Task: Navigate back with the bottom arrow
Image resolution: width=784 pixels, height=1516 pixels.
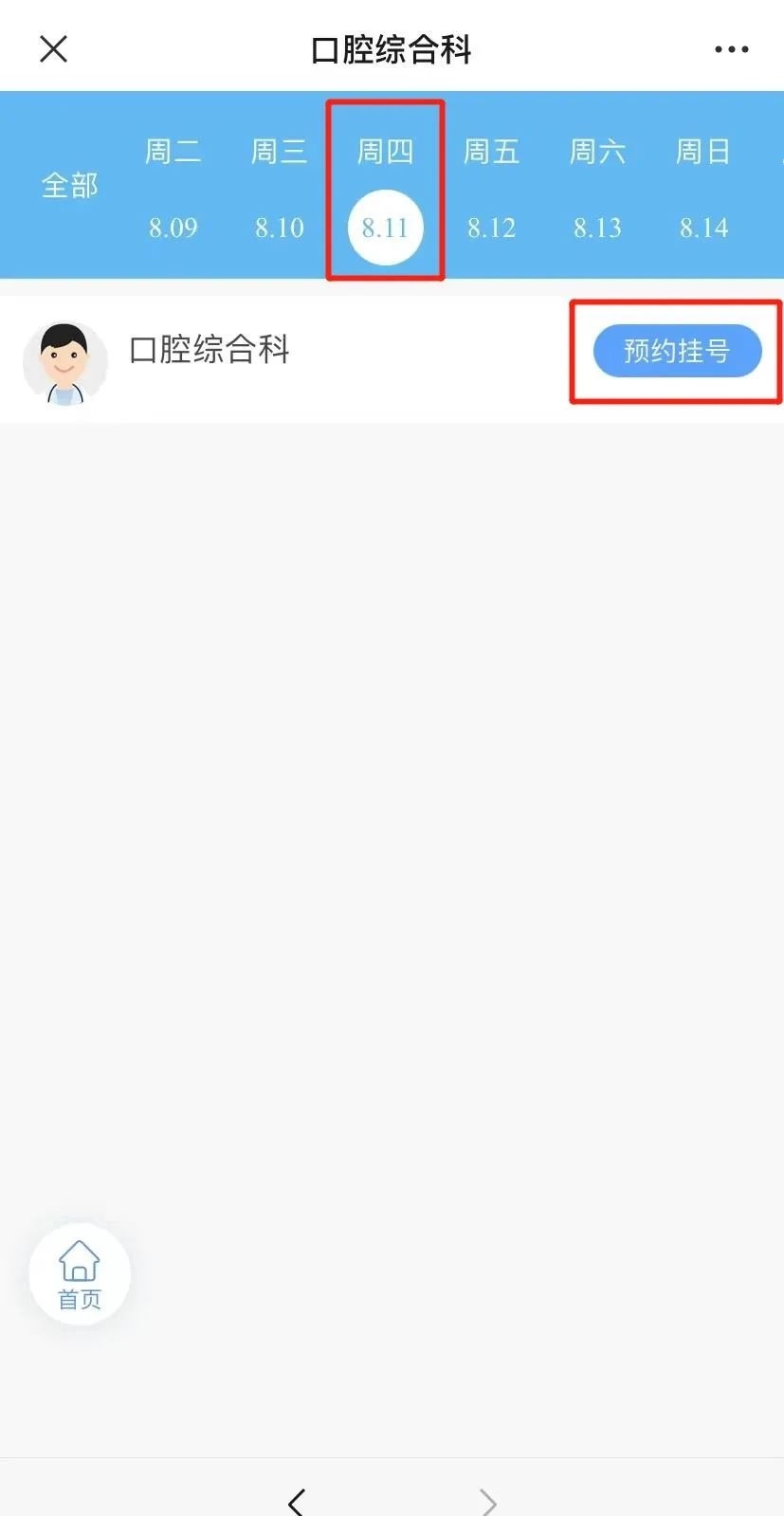Action: click(297, 1501)
